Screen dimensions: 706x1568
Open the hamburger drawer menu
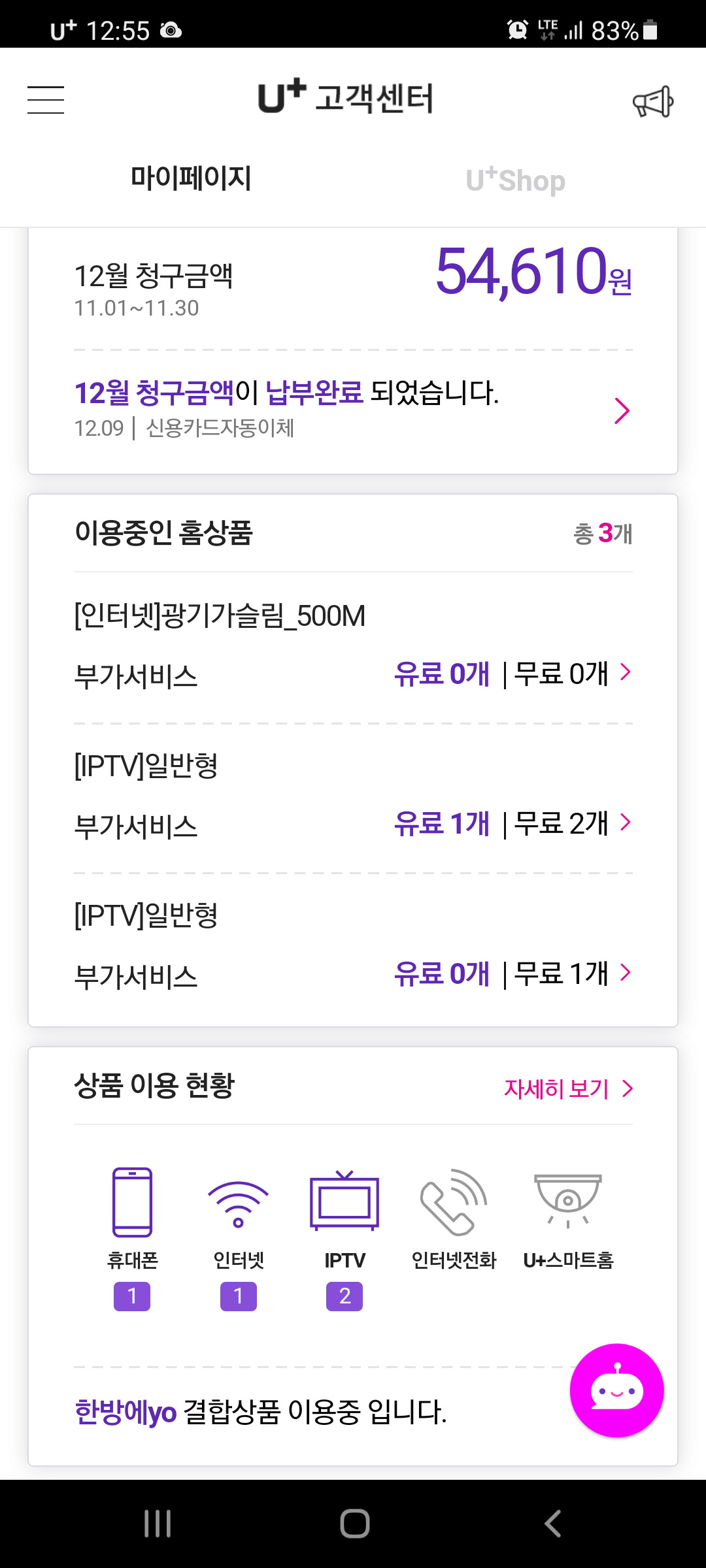[46, 100]
